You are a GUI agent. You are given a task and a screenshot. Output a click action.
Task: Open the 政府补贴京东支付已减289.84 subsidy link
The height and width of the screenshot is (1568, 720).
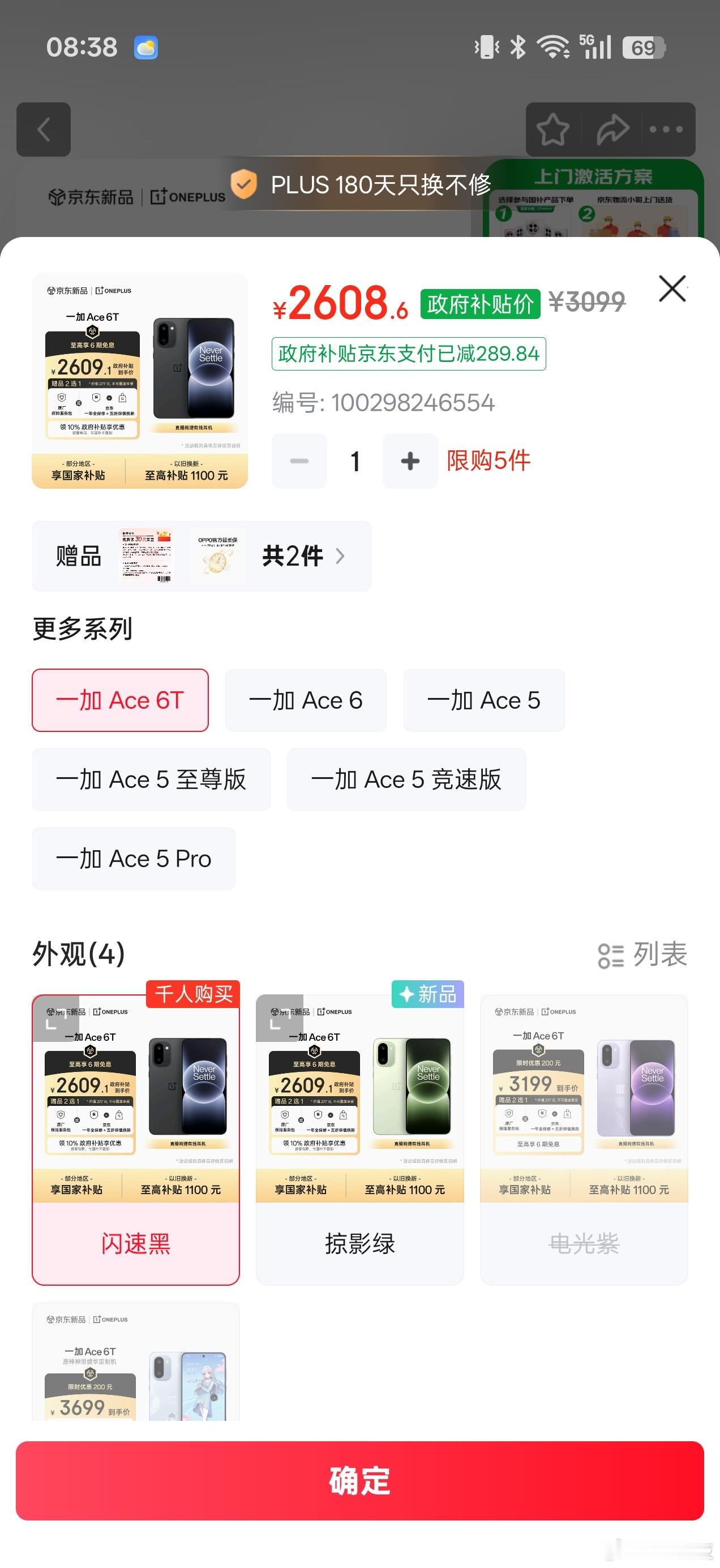click(408, 352)
